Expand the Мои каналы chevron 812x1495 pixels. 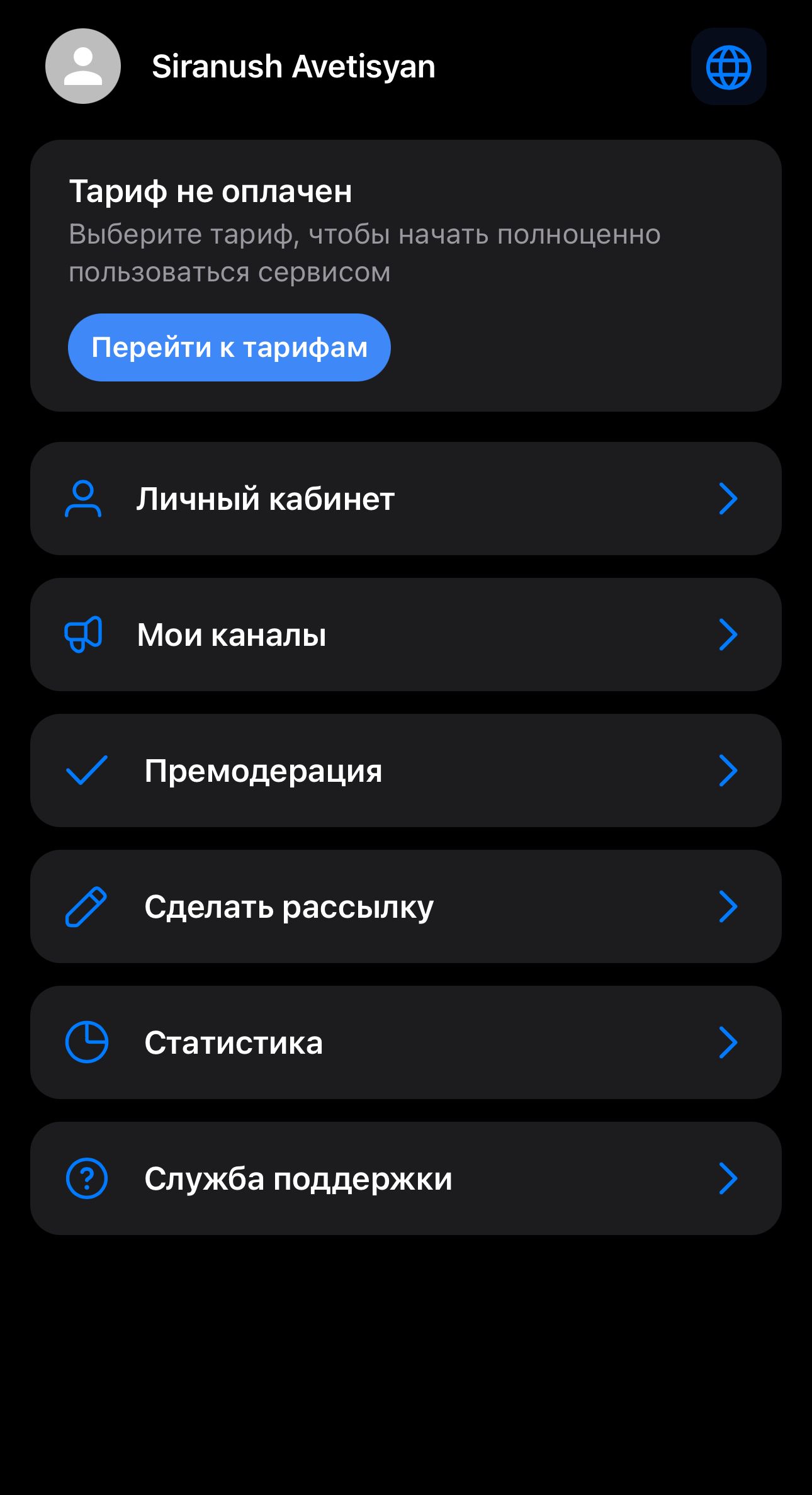[728, 635]
